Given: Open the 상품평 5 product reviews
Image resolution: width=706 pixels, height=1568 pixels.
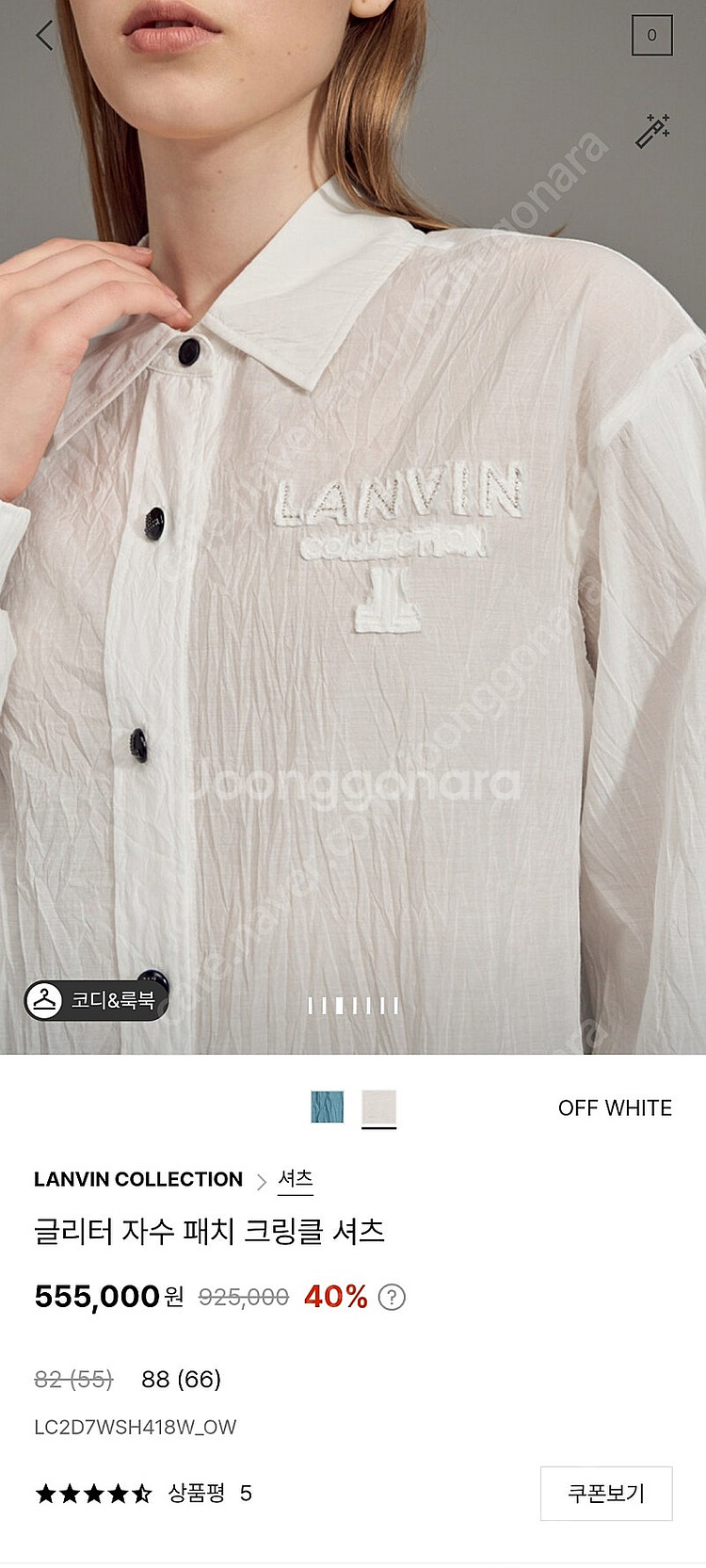Looking at the screenshot, I should [209, 1493].
